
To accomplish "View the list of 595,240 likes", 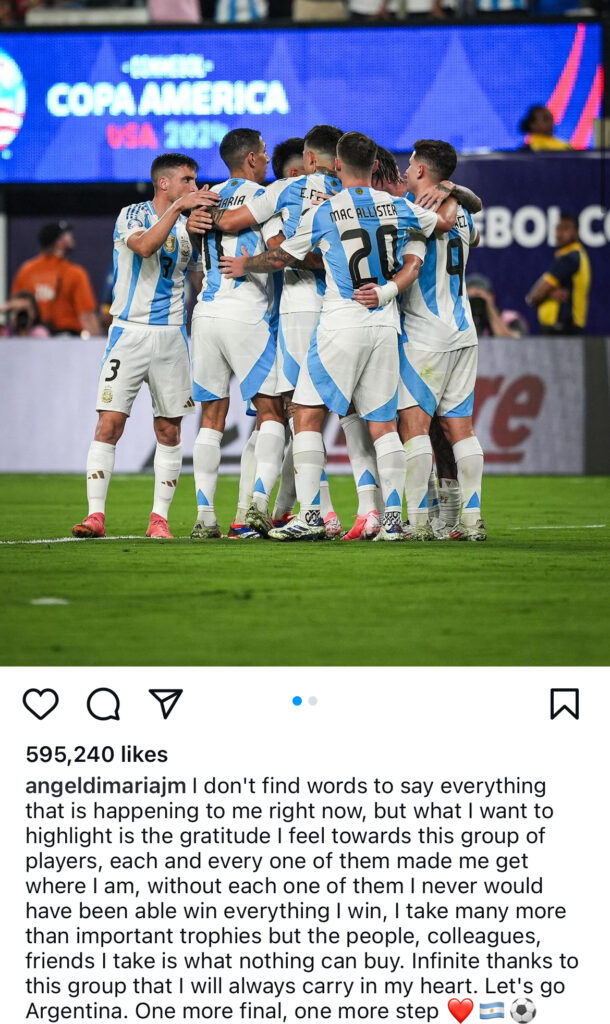I will (96, 754).
